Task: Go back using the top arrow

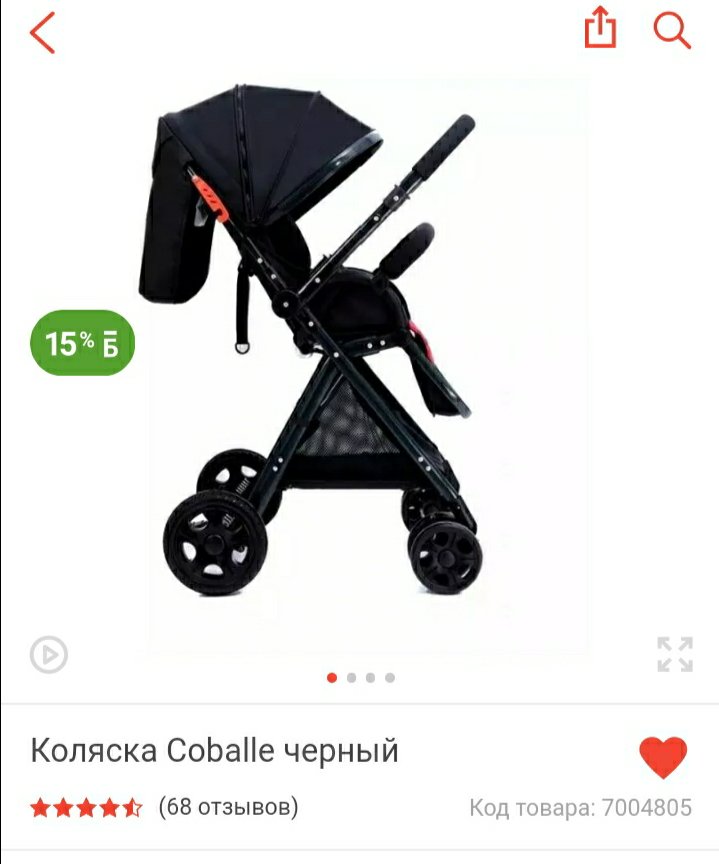Action: [x=42, y=33]
